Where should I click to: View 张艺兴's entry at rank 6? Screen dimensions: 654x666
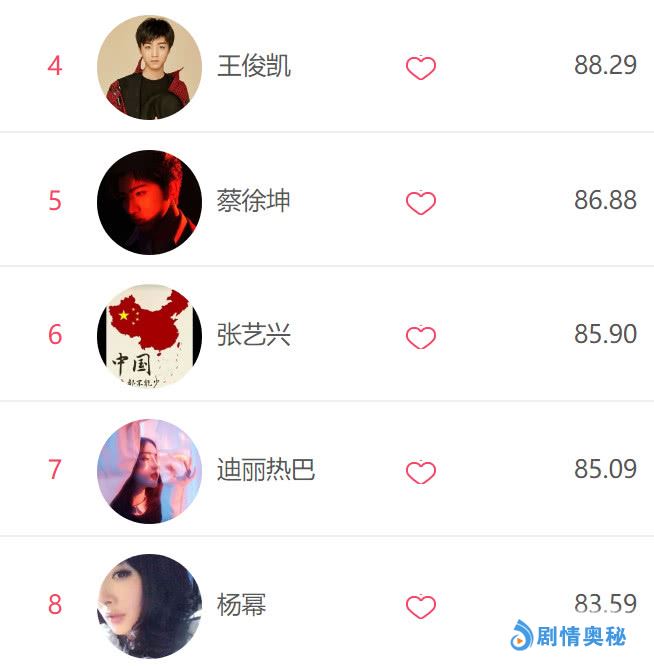[x=254, y=335]
